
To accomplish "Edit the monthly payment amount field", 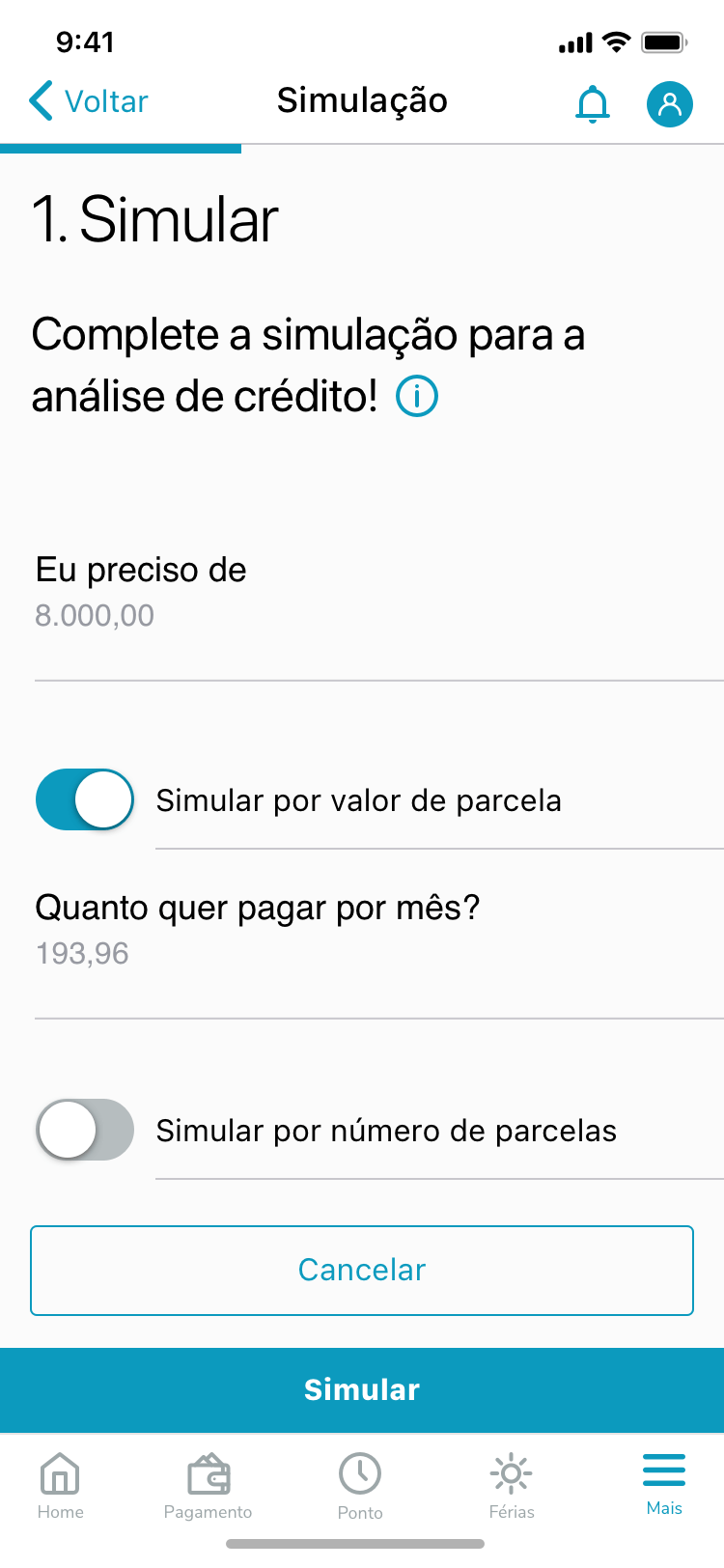I will [x=376, y=954].
